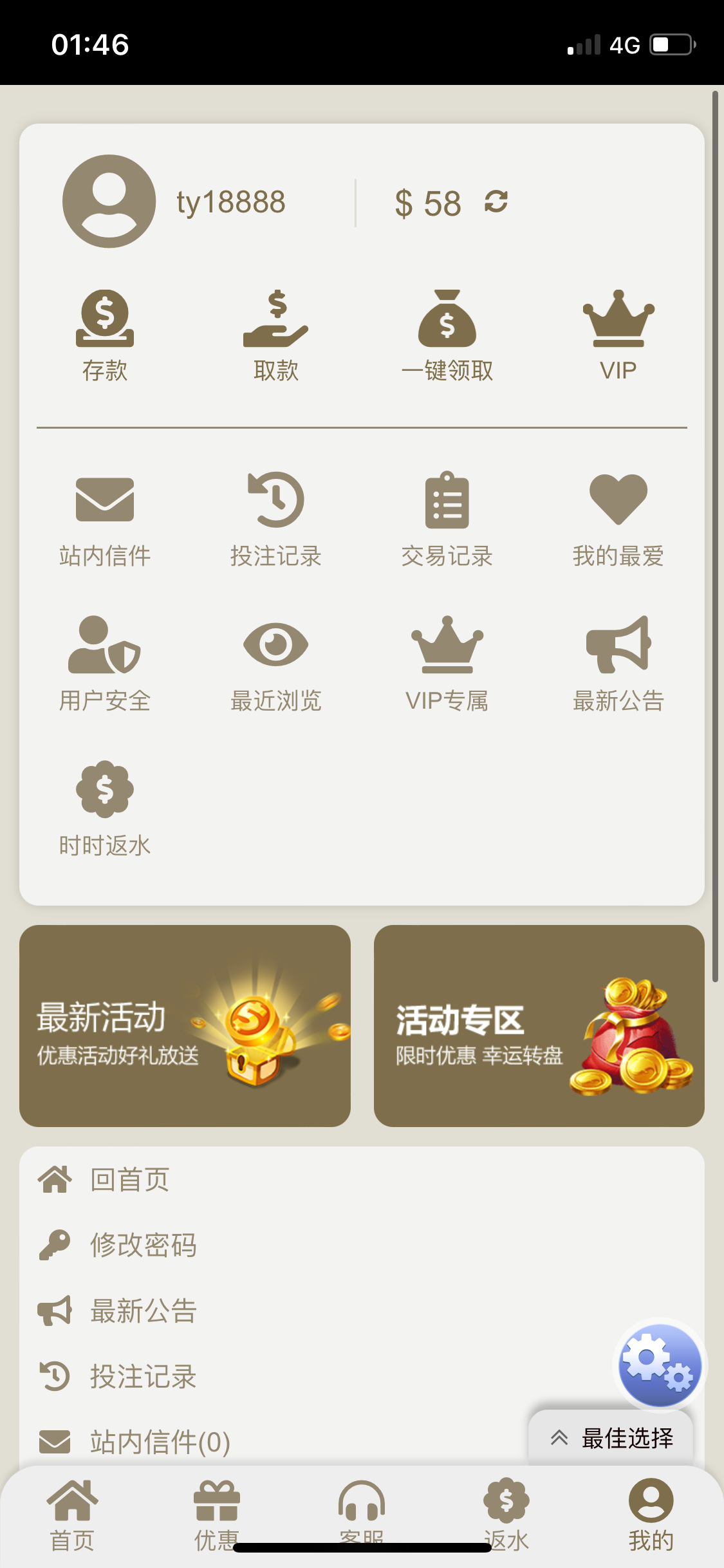Open 站内信件 inbox from the grid
Viewport: 724px width, 1568px height.
point(105,519)
